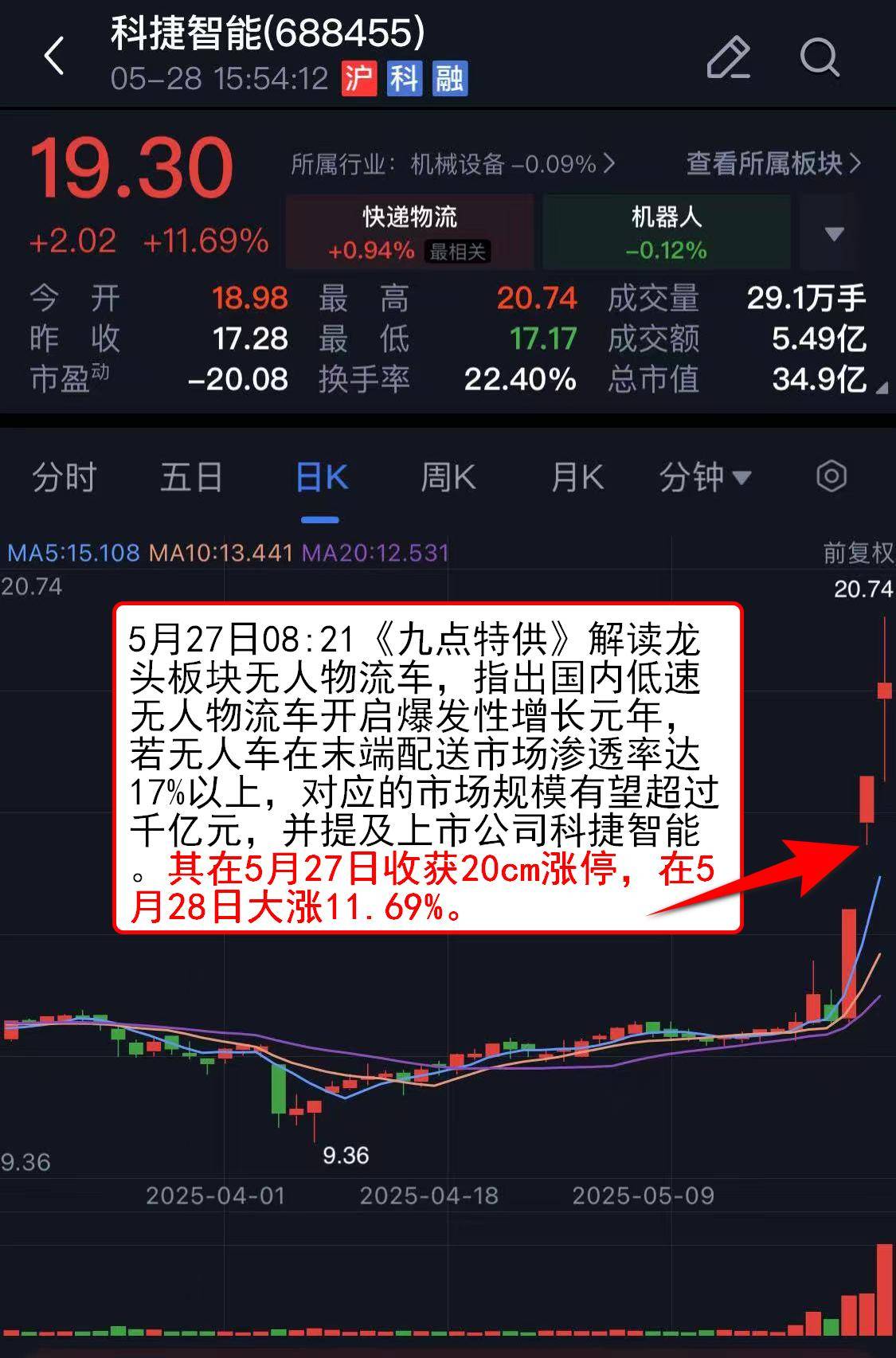Go back using the arrow

54,57
